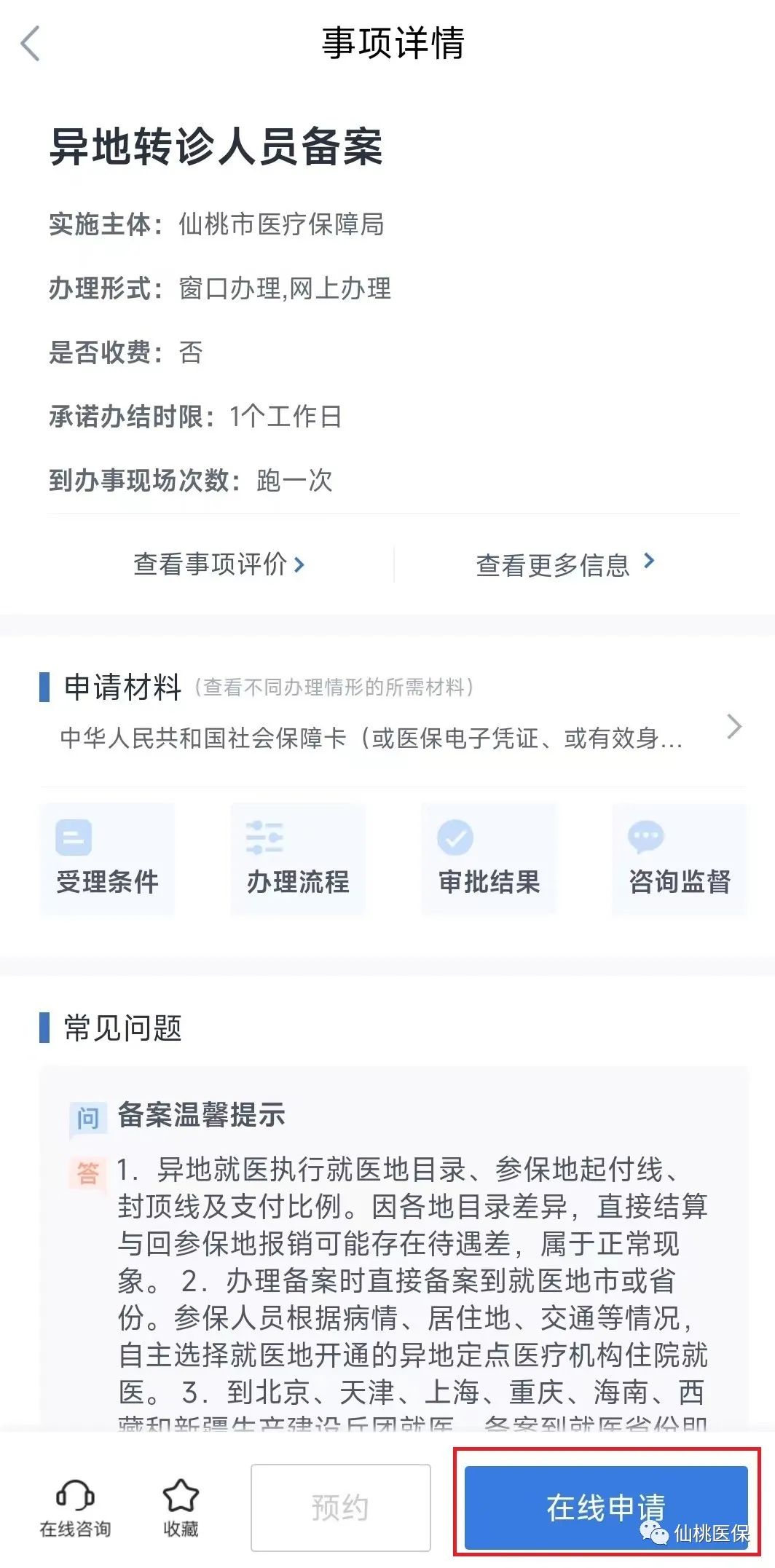This screenshot has height=1568, width=775.
Task: Tap 收藏 star to favorite this item
Action: pyautogui.click(x=181, y=1508)
